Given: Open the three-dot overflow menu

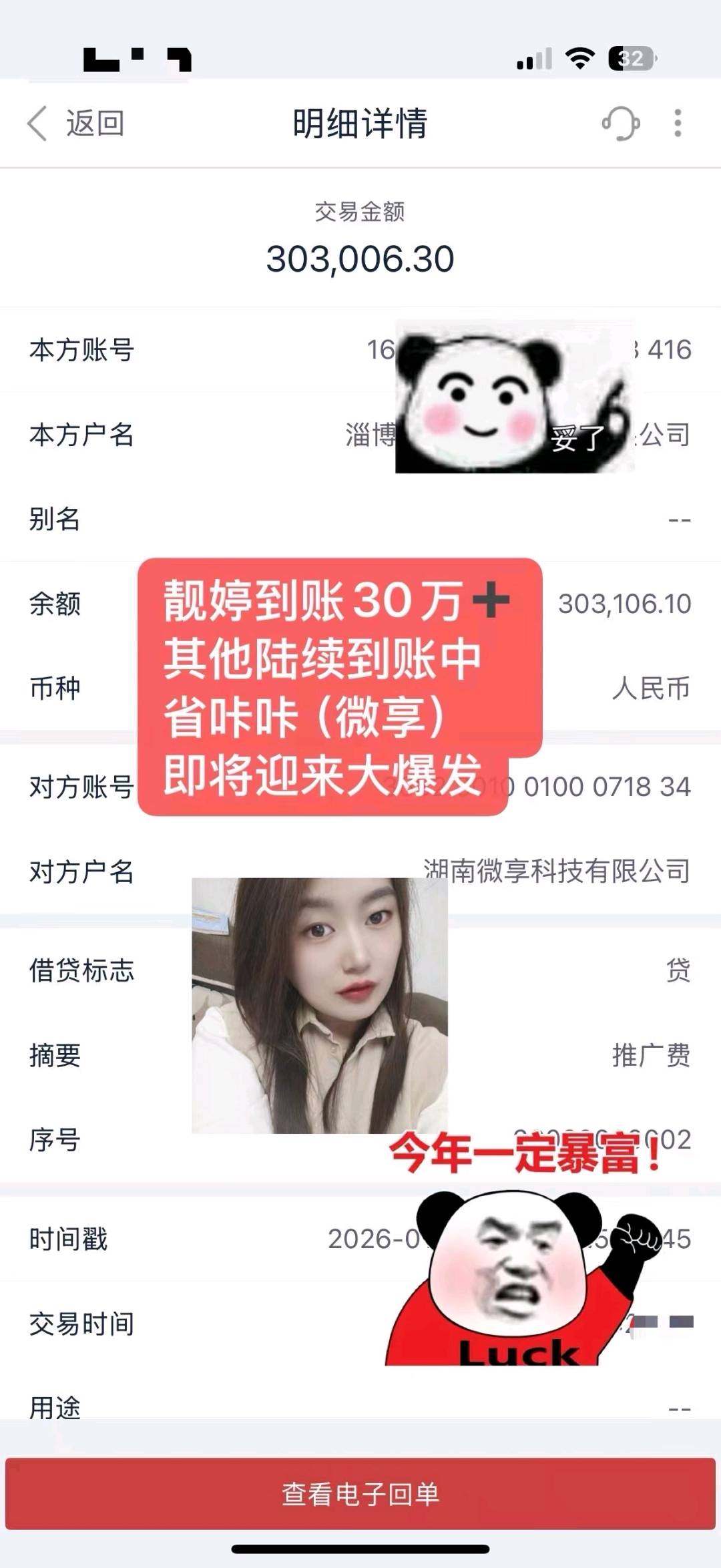Looking at the screenshot, I should [x=678, y=124].
